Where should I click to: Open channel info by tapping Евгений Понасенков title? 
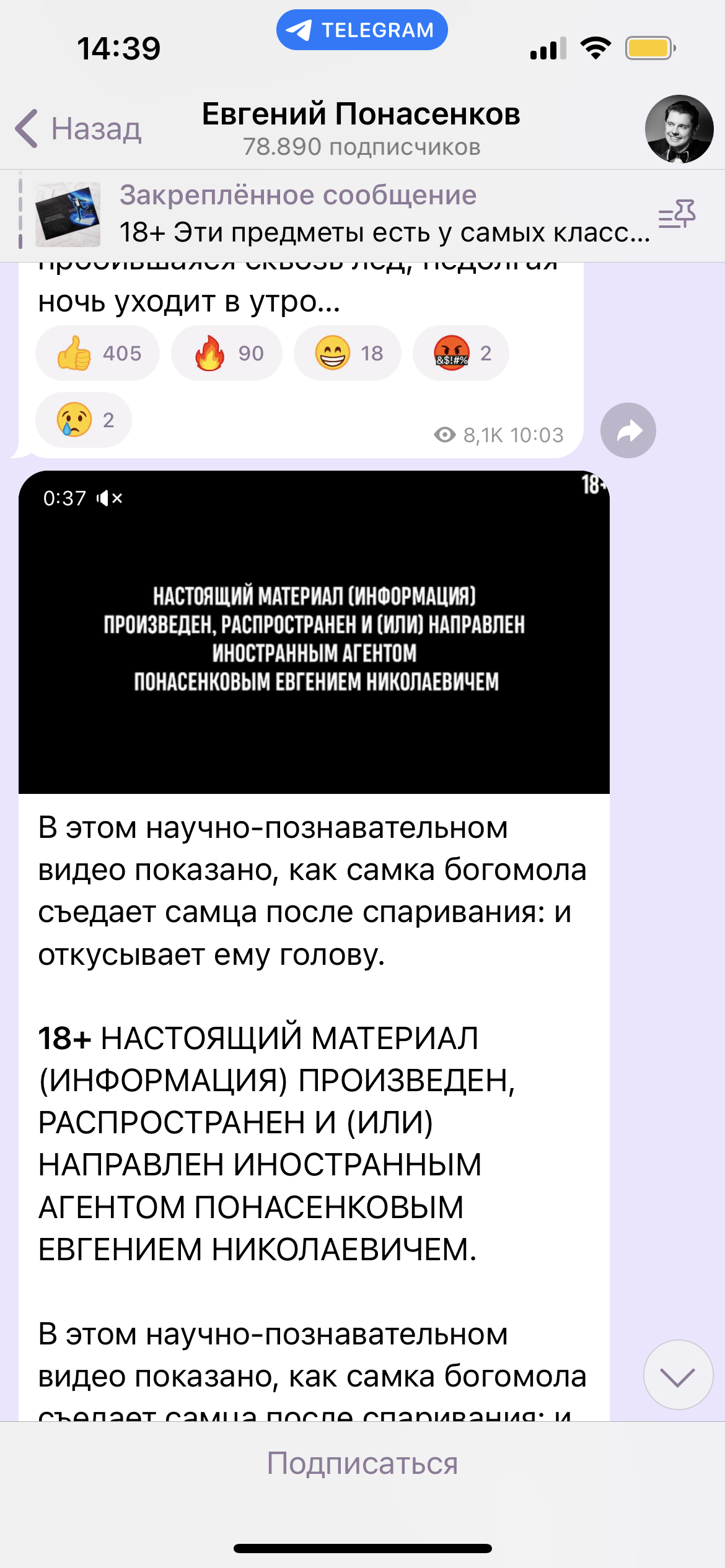(x=361, y=115)
